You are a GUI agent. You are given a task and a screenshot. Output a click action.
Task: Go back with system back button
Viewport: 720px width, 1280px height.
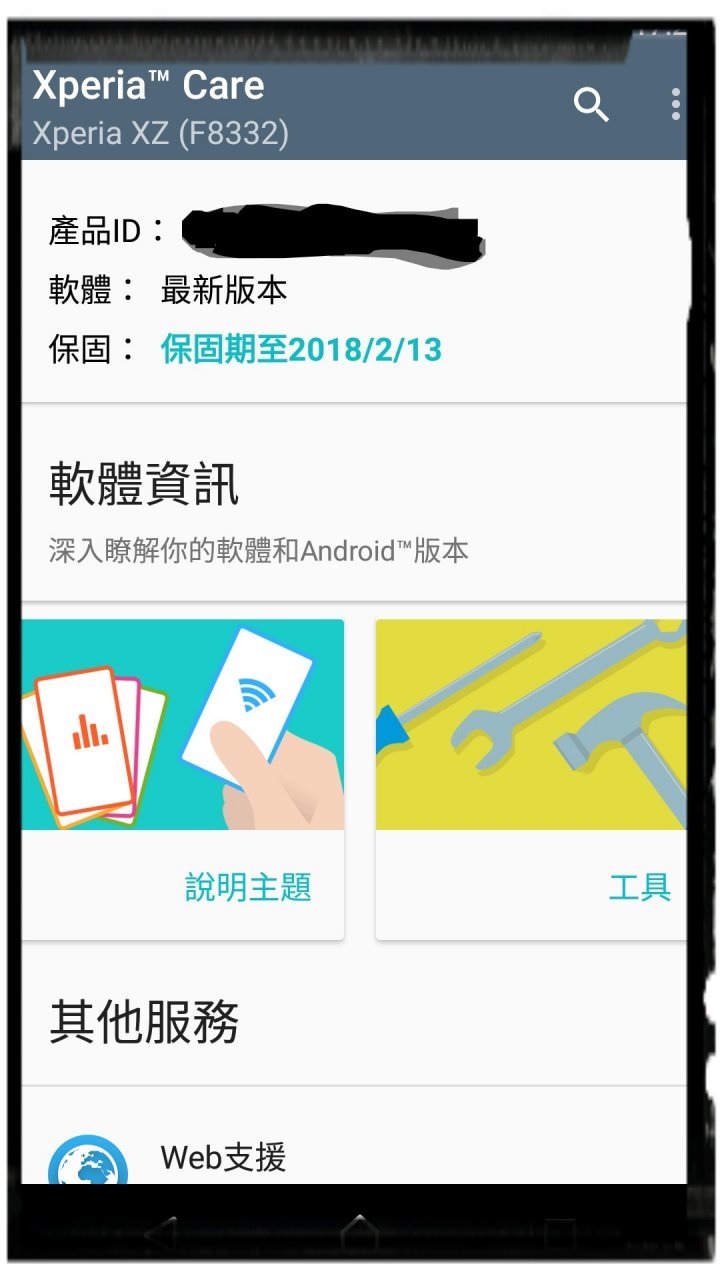(161, 1232)
